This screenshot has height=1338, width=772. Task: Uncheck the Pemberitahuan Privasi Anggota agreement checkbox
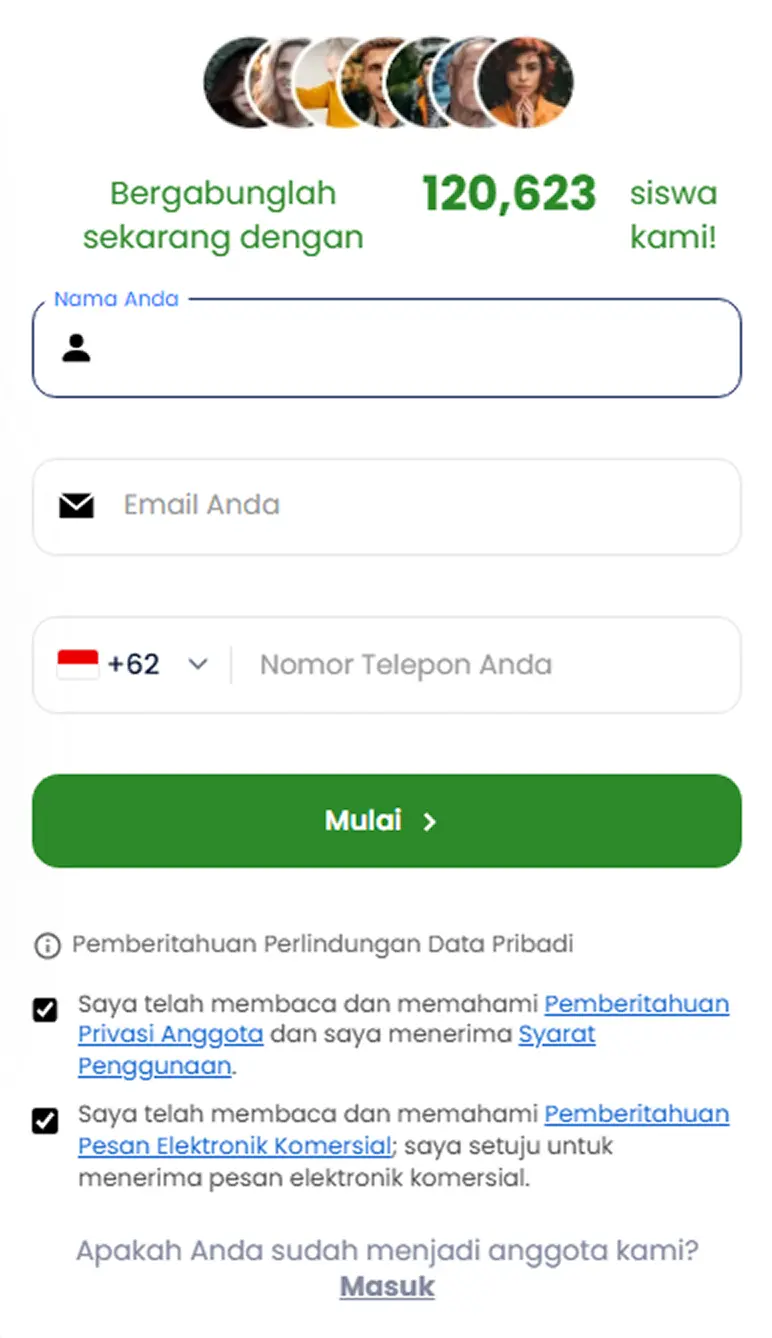pyautogui.click(x=45, y=1009)
